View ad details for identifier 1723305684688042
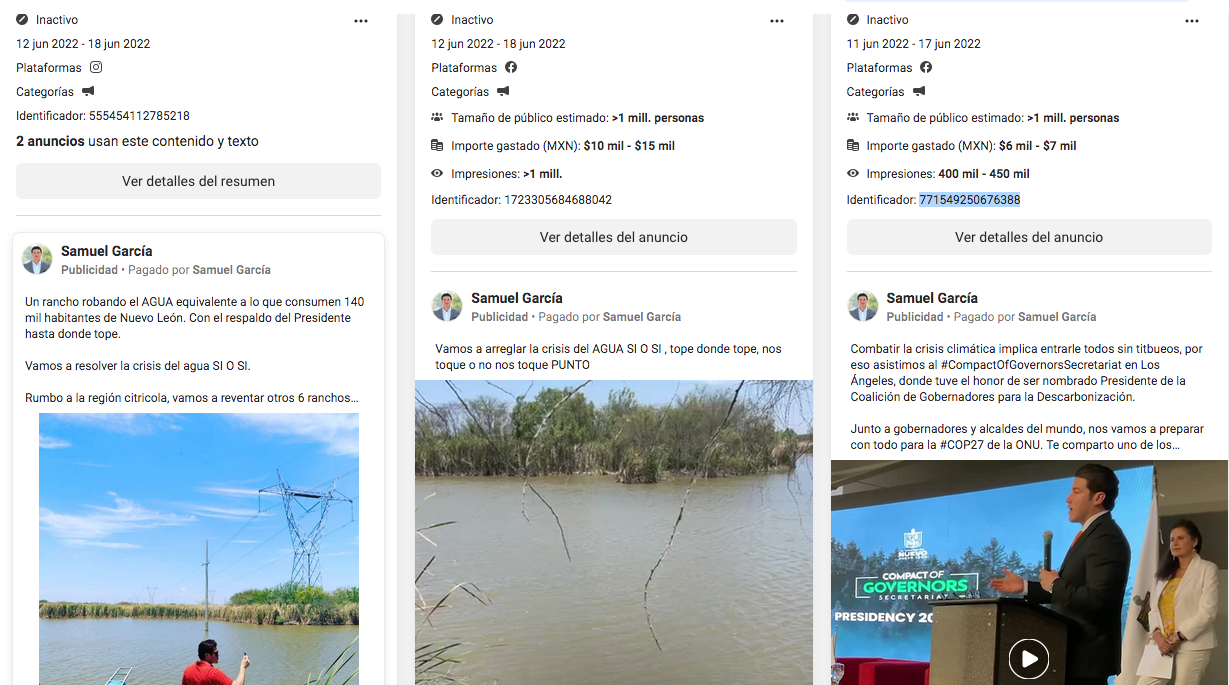 pyautogui.click(x=613, y=237)
